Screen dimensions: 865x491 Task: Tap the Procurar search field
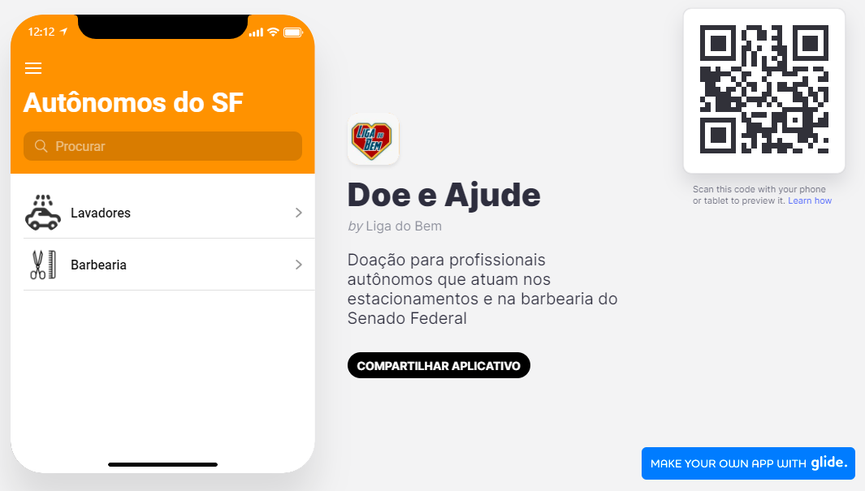click(x=162, y=146)
